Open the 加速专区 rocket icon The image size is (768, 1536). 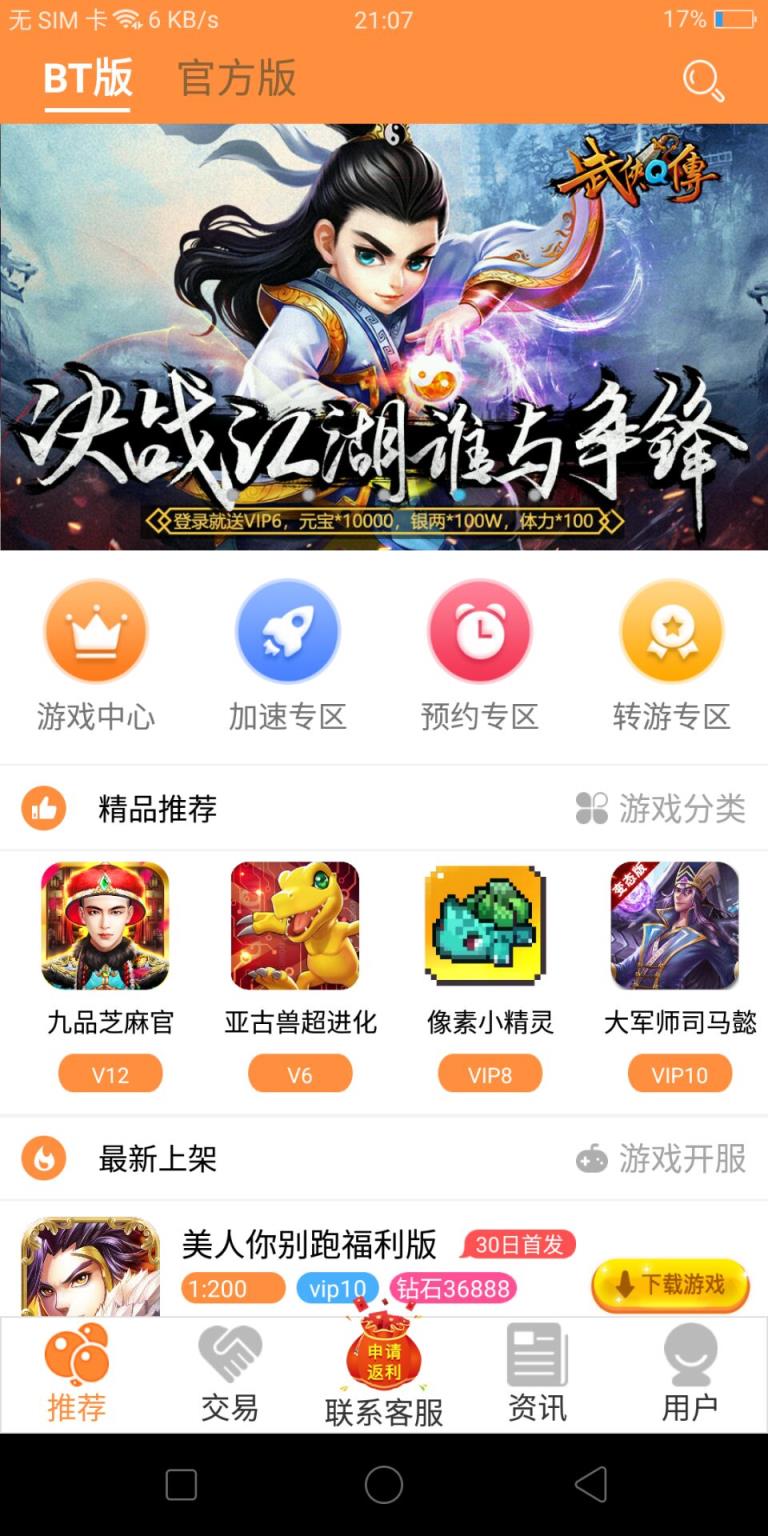point(287,631)
